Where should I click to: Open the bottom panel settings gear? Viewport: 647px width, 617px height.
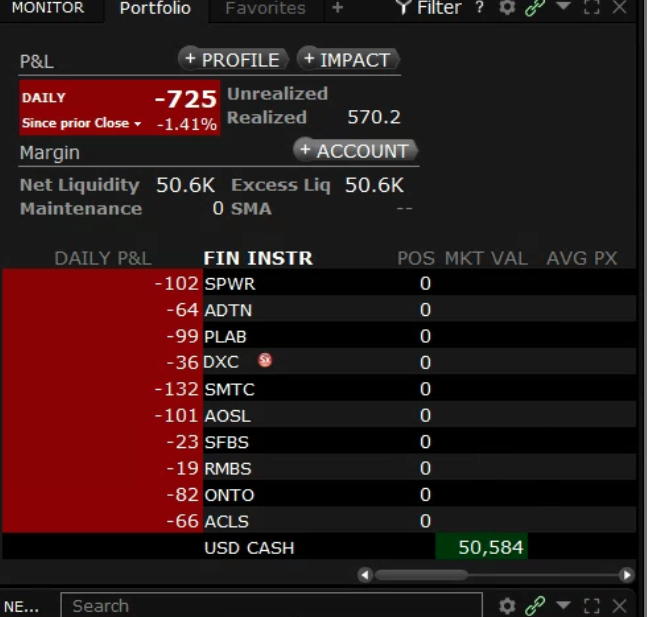point(507,606)
